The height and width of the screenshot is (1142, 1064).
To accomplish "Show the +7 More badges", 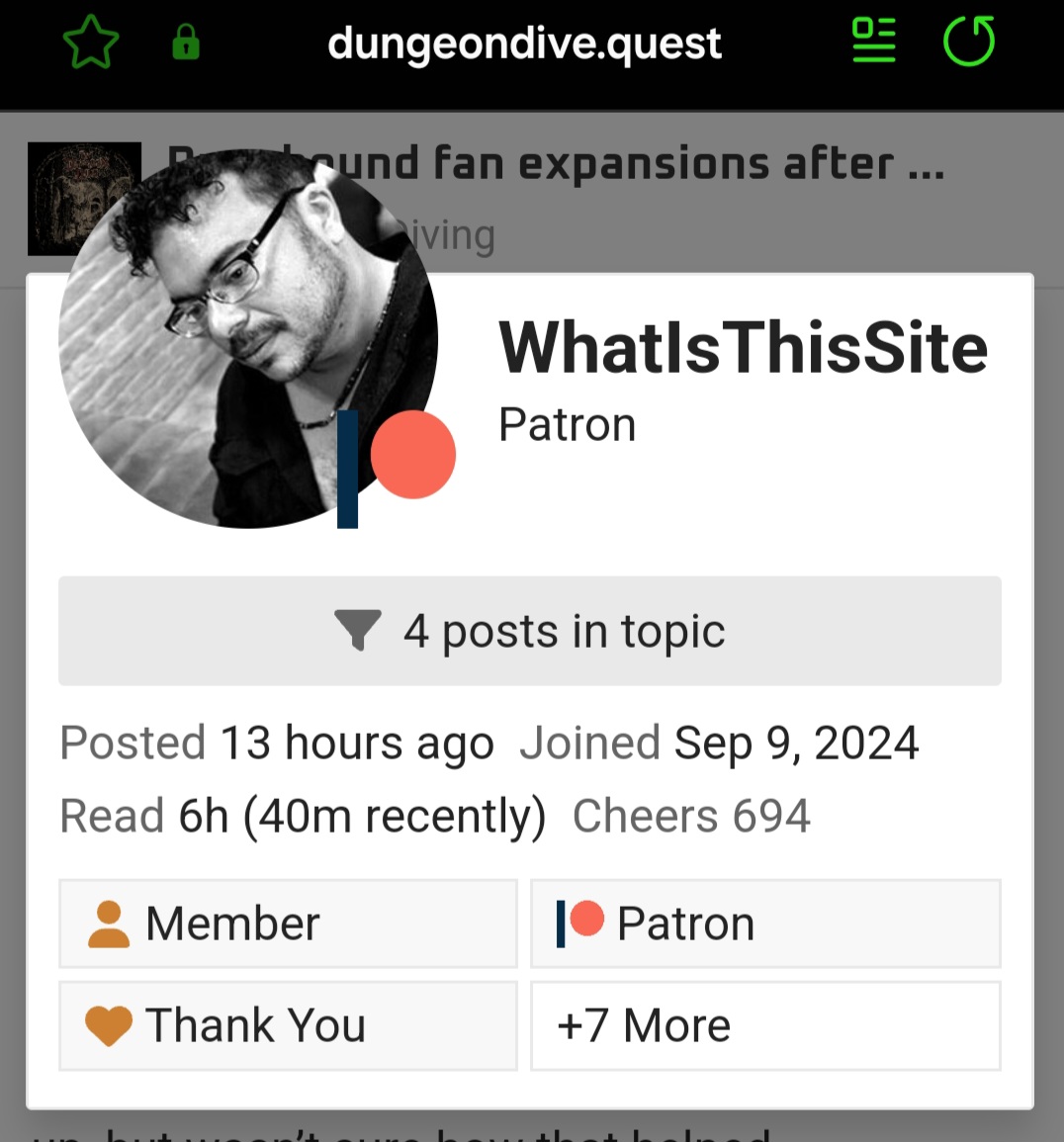I will [x=765, y=1025].
